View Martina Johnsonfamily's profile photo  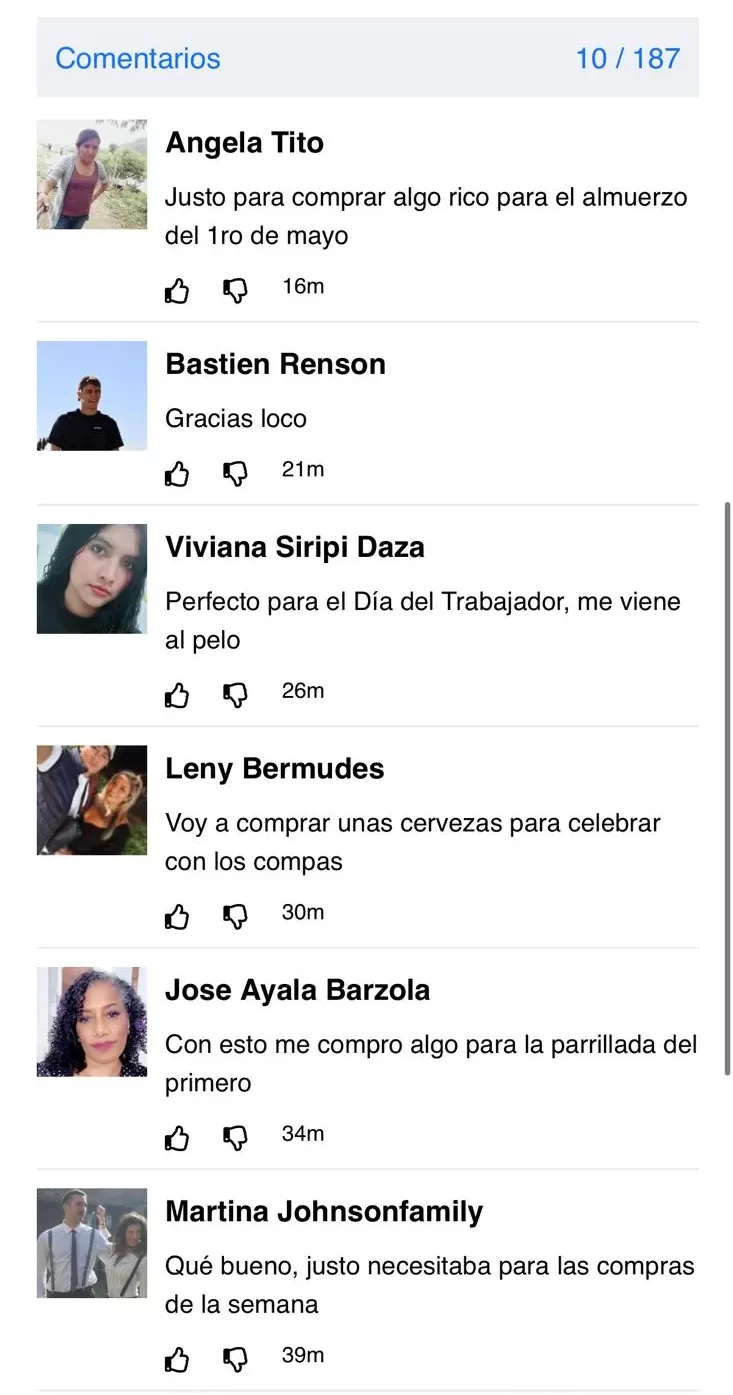tap(92, 1243)
